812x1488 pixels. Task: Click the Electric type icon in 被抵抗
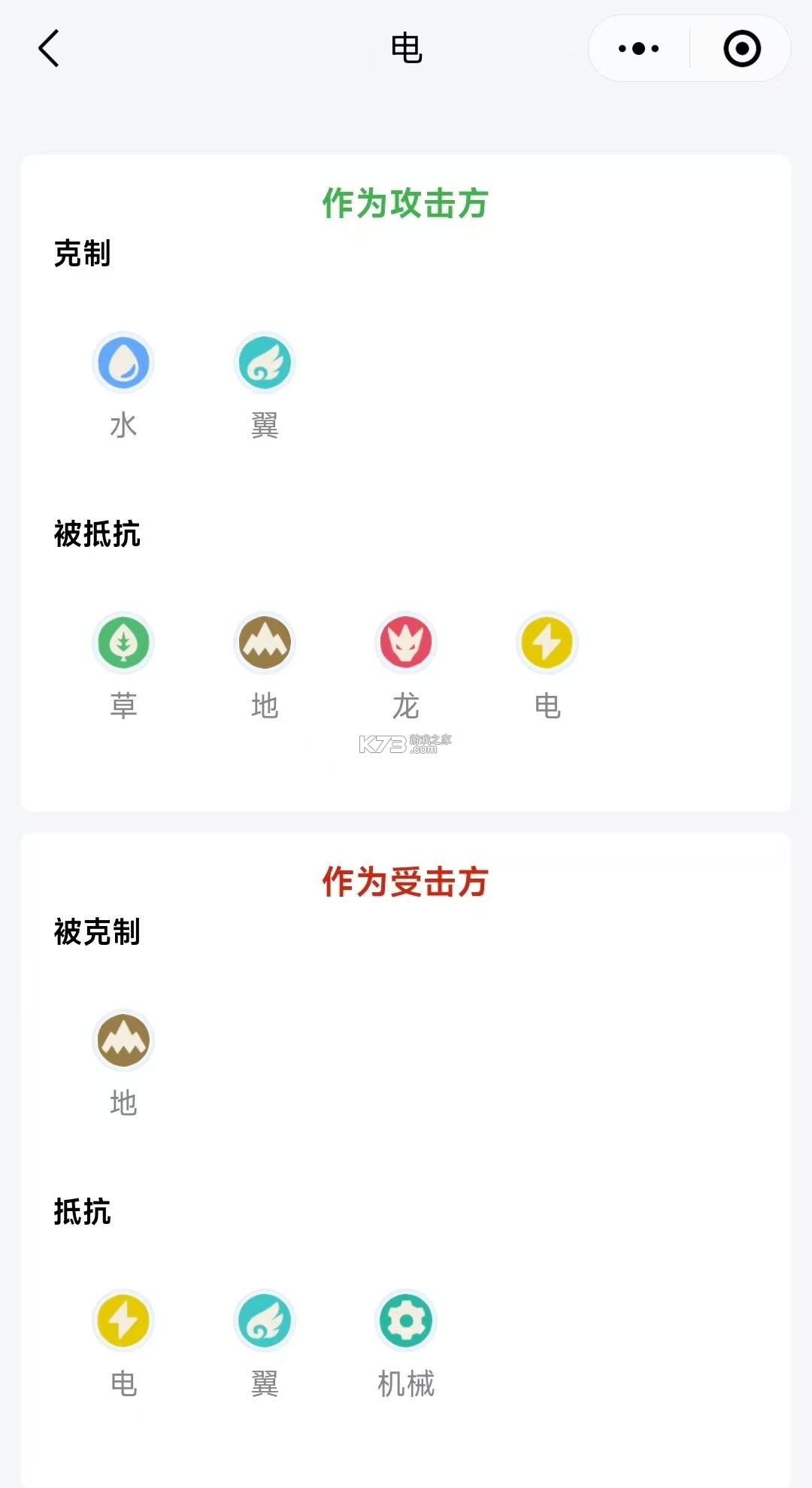coord(546,643)
